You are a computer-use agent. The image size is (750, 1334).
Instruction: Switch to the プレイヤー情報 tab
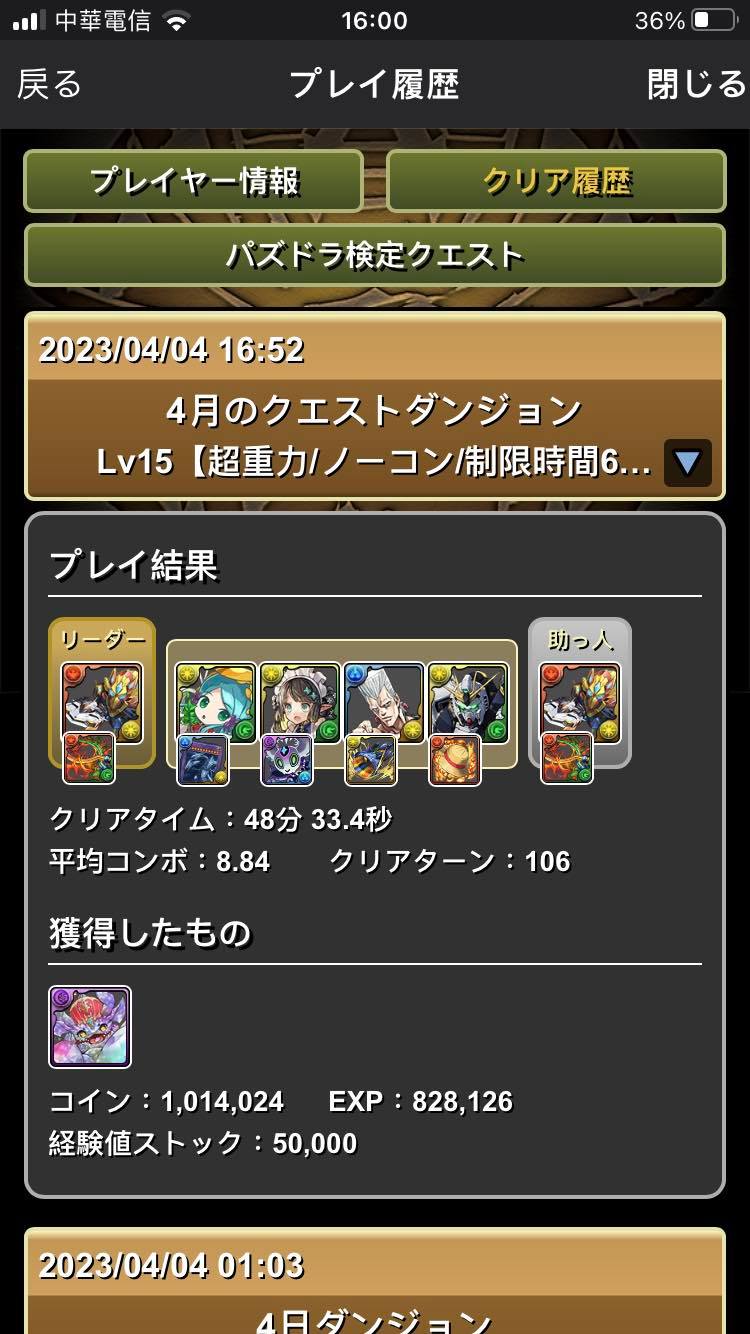tap(194, 181)
